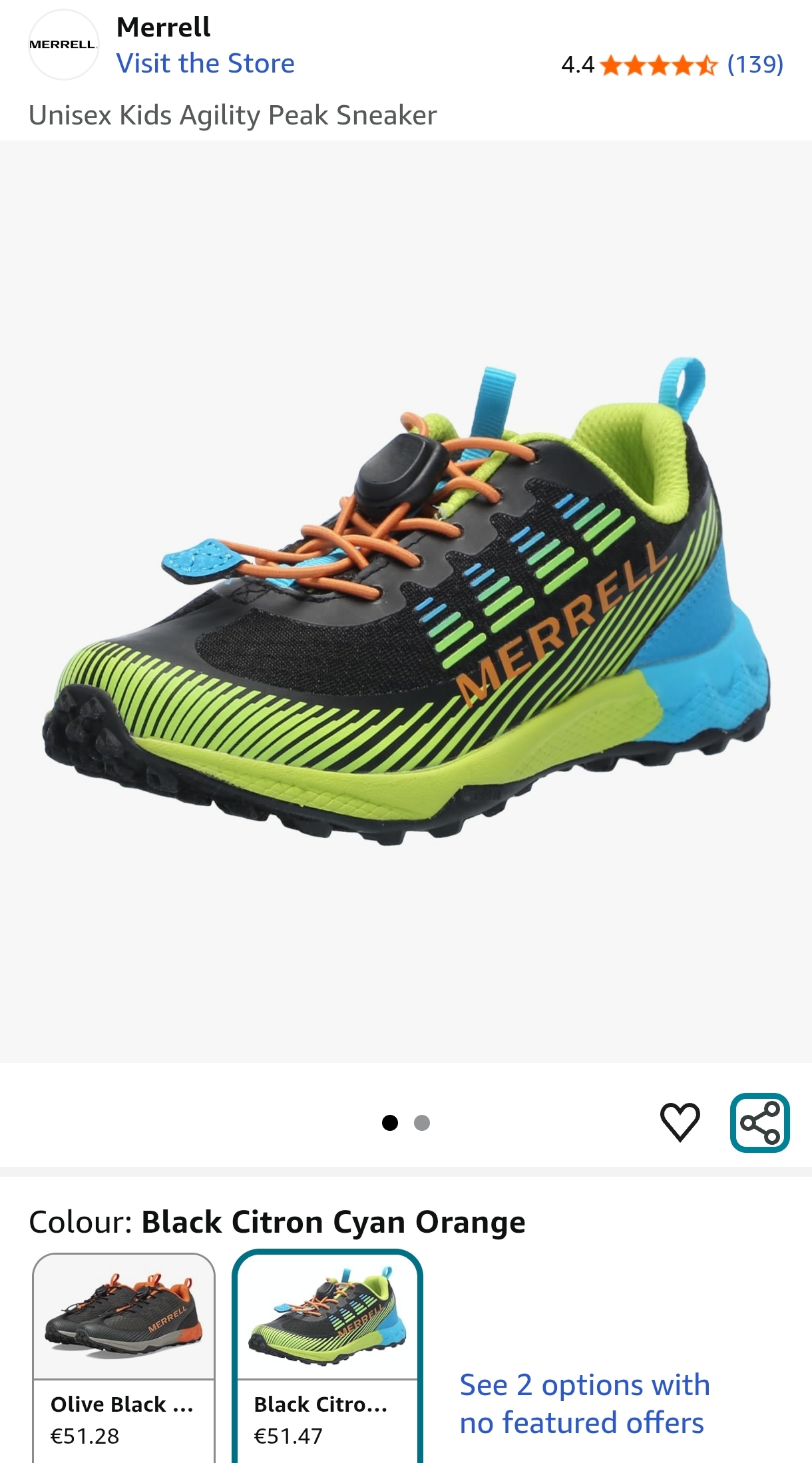Visit the Merrell store

click(205, 64)
